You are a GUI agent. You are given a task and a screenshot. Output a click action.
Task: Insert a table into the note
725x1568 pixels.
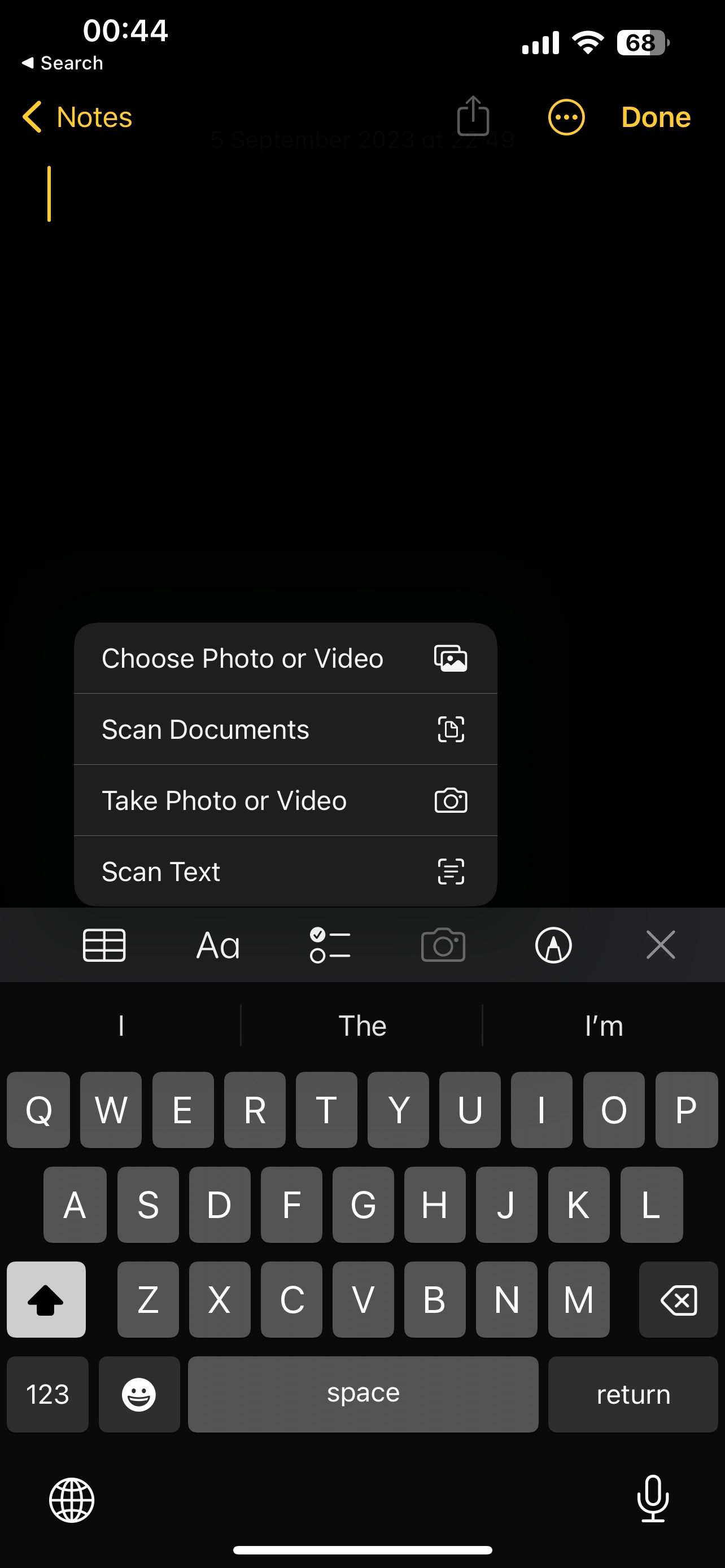(x=104, y=945)
